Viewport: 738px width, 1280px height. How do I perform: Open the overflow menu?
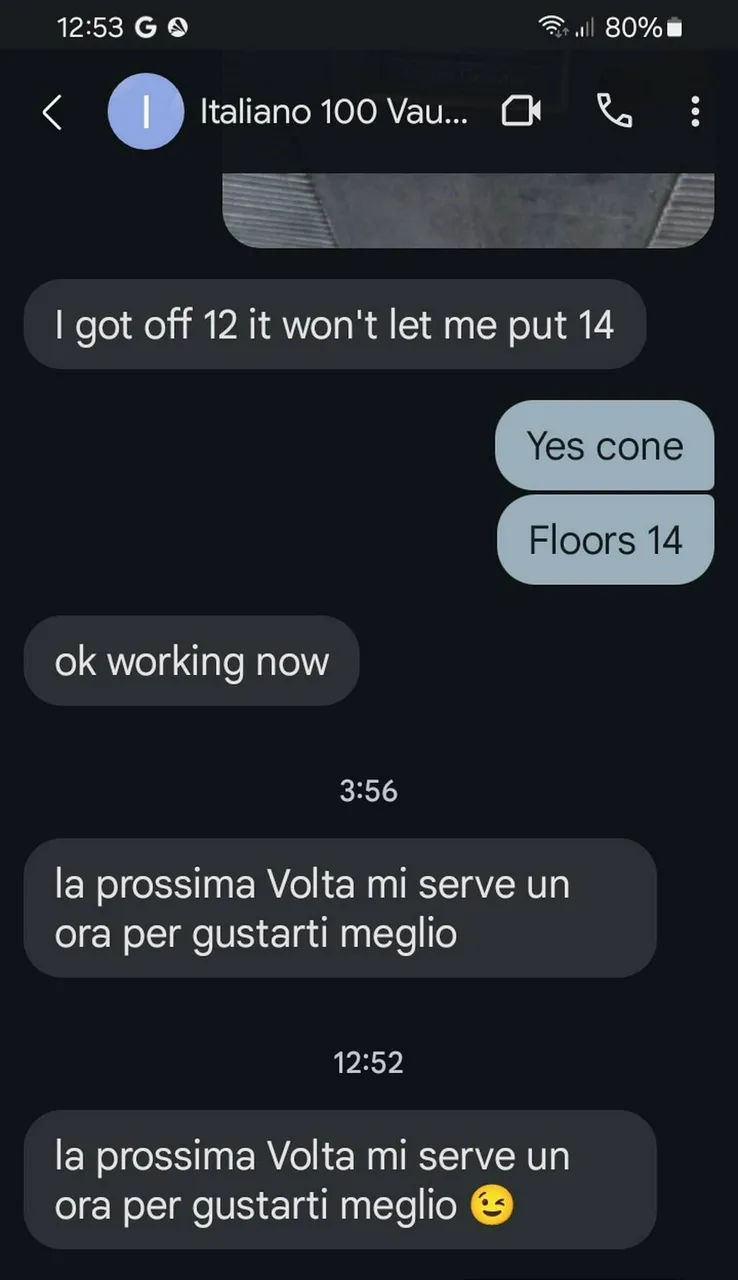(695, 112)
